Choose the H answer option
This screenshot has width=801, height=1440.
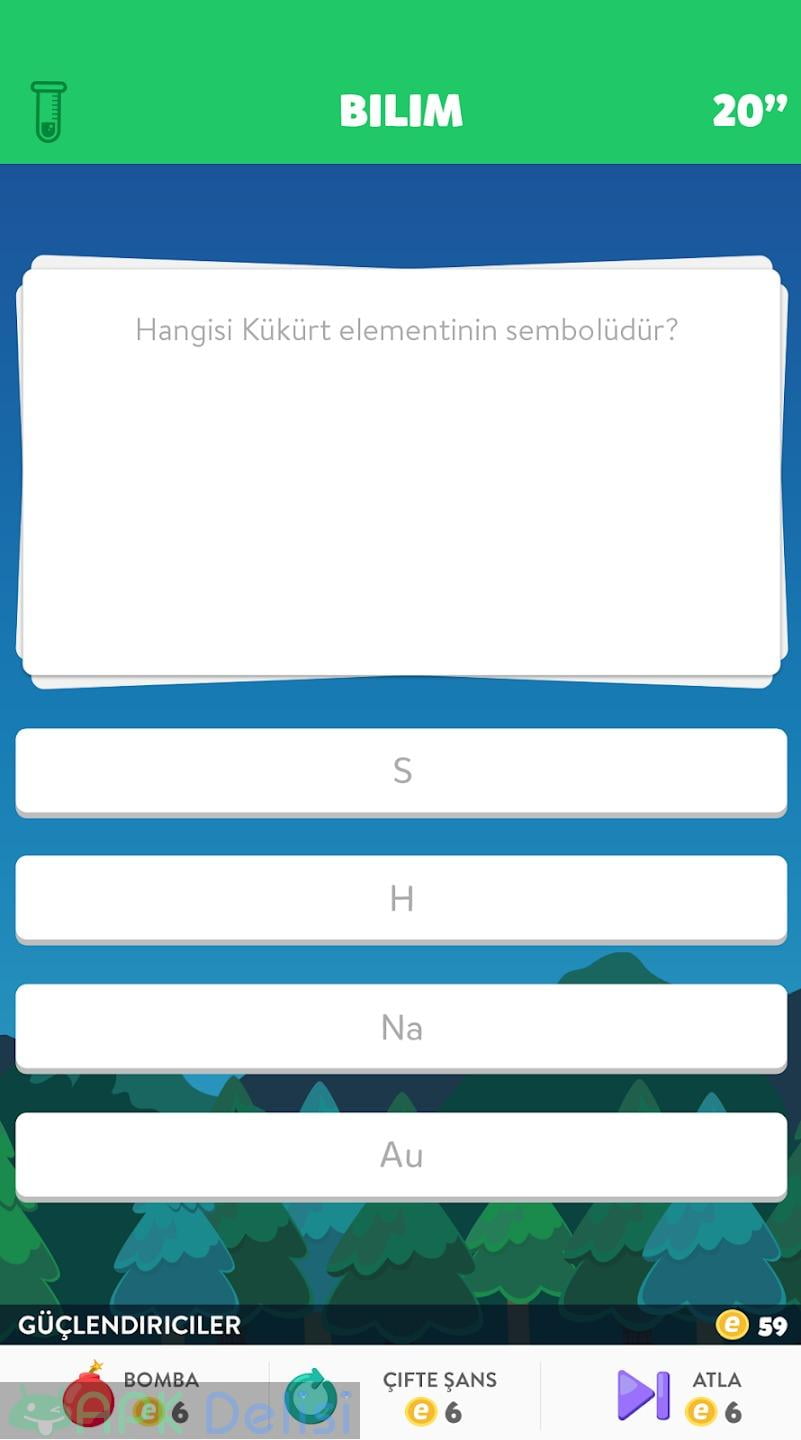tap(401, 899)
